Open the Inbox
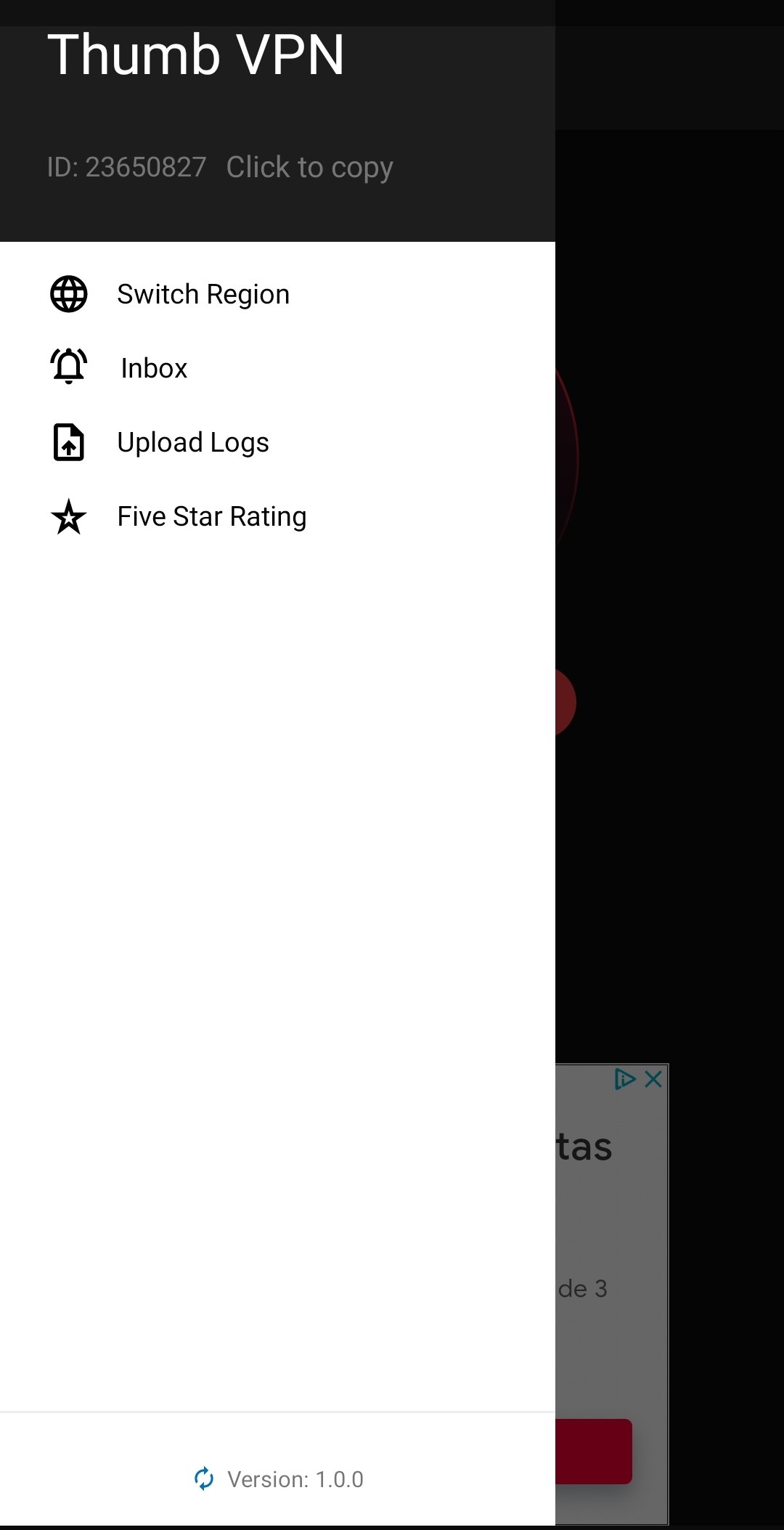Screen dimensions: 784x1530 pos(154,368)
